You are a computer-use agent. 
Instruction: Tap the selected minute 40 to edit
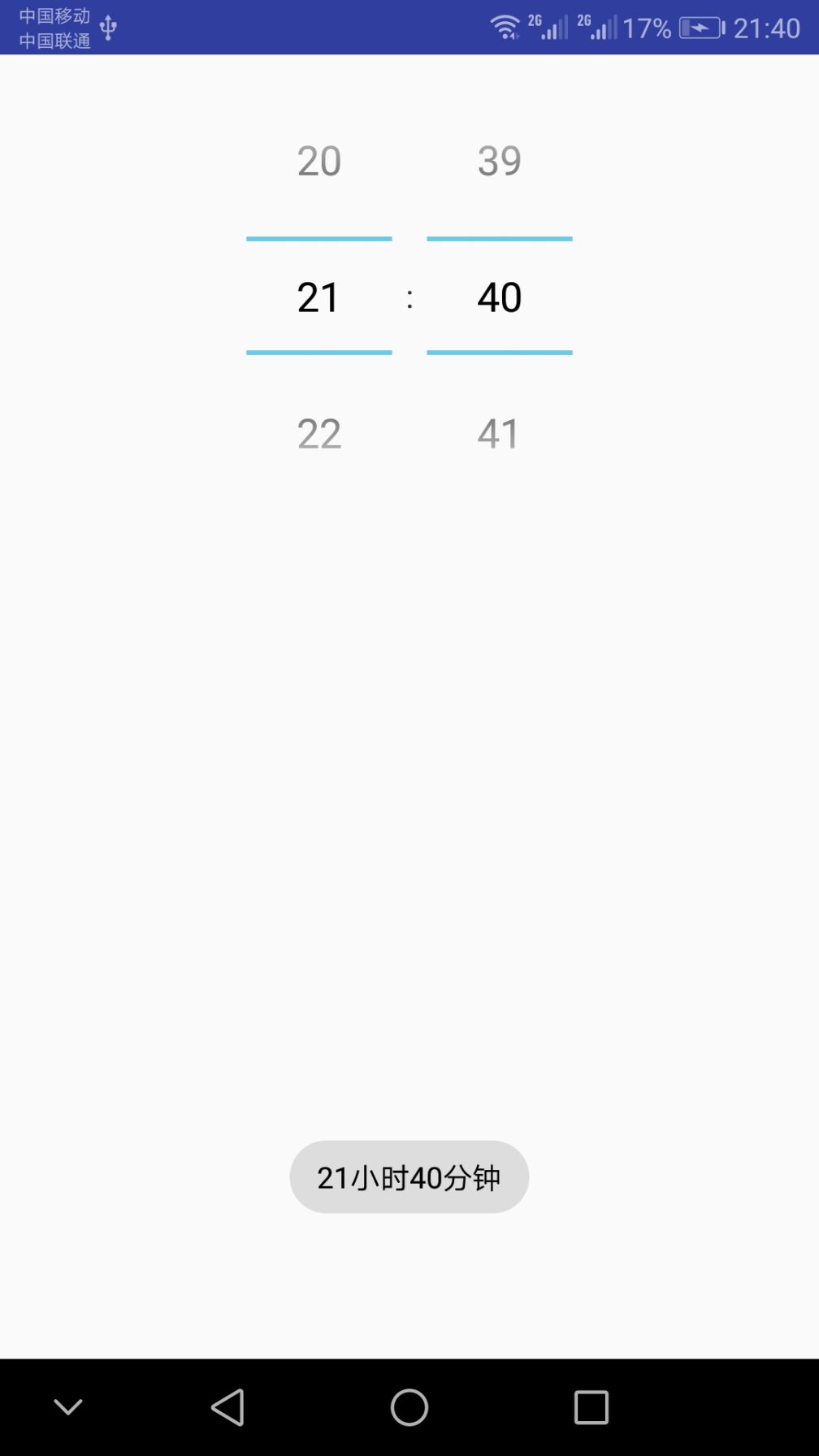pyautogui.click(x=499, y=297)
